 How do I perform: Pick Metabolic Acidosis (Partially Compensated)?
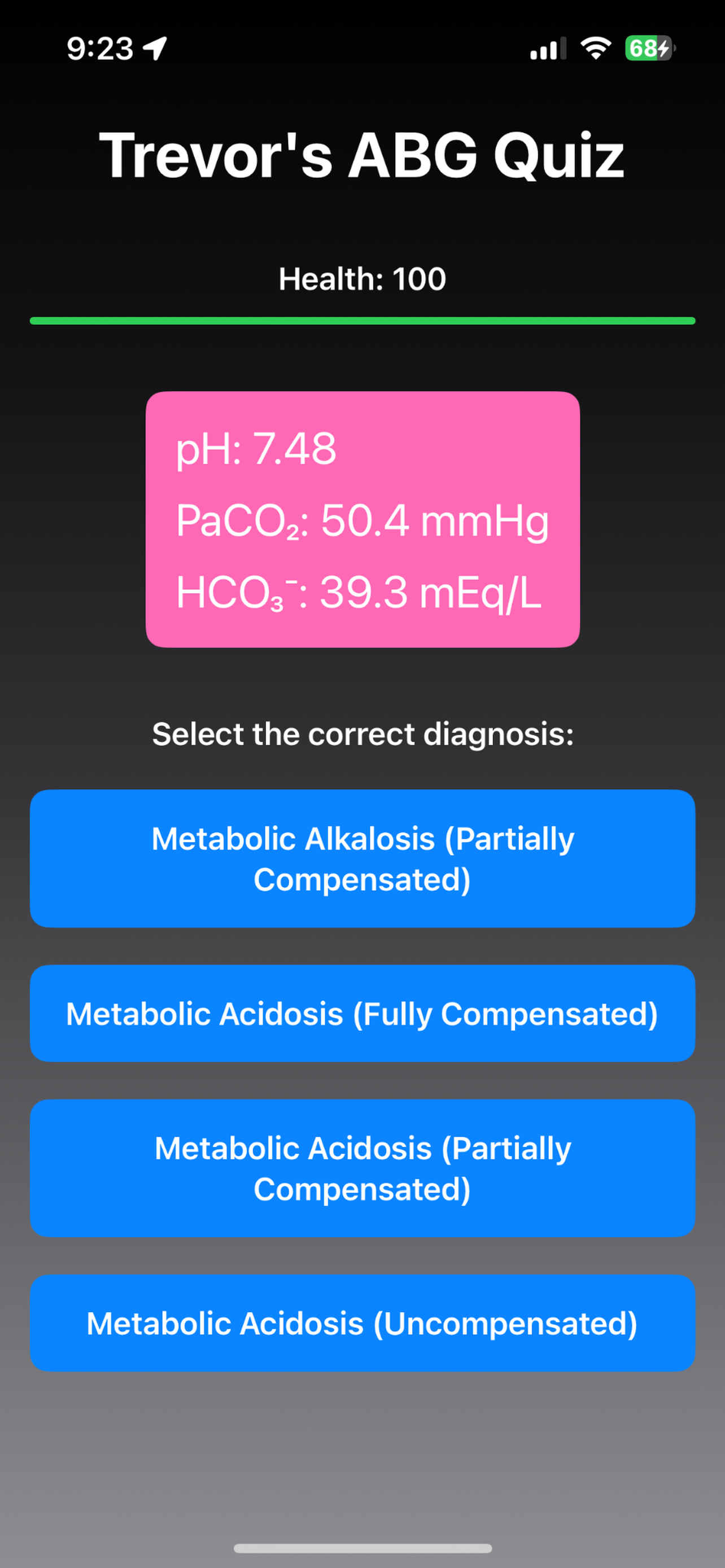click(362, 1168)
